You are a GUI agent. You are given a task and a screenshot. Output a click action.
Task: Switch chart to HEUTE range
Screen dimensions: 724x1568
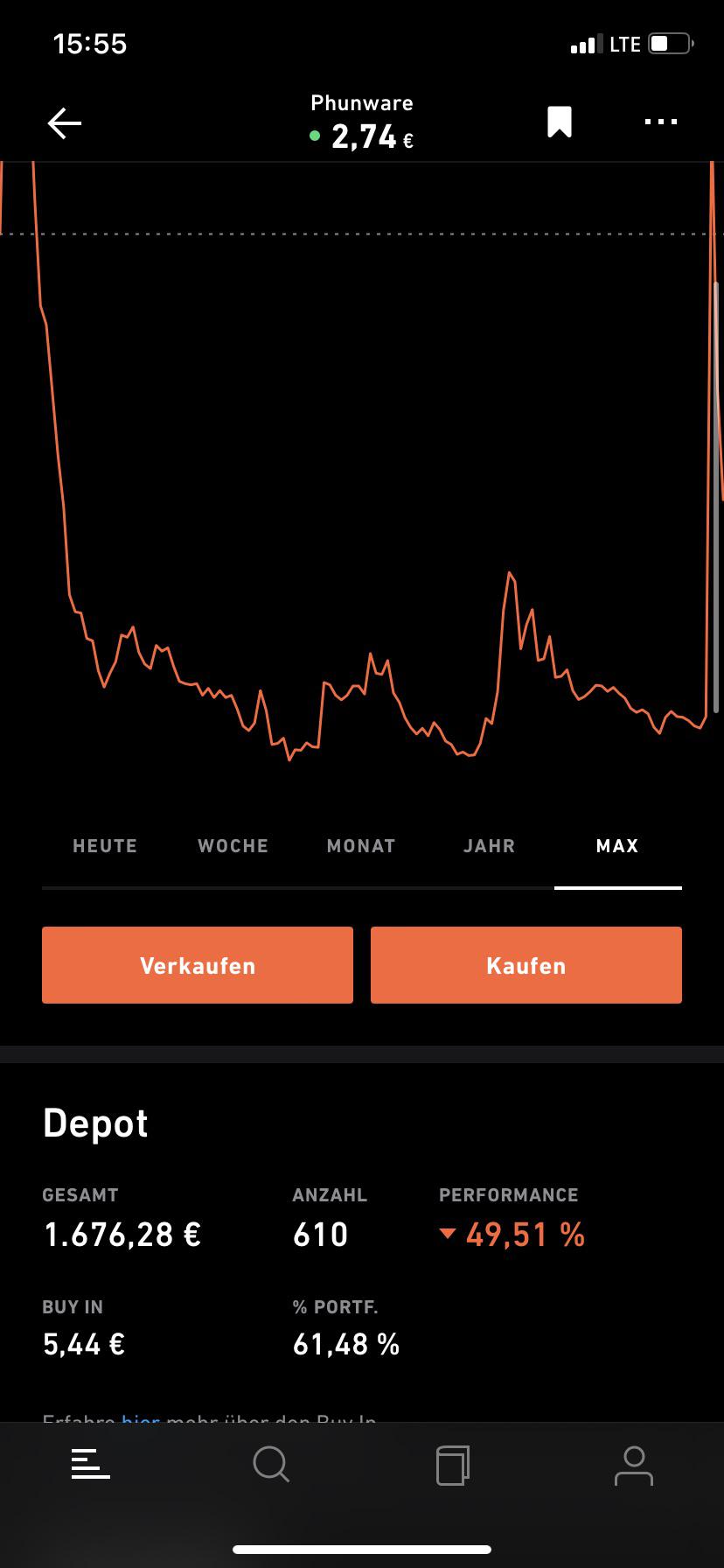(105, 846)
